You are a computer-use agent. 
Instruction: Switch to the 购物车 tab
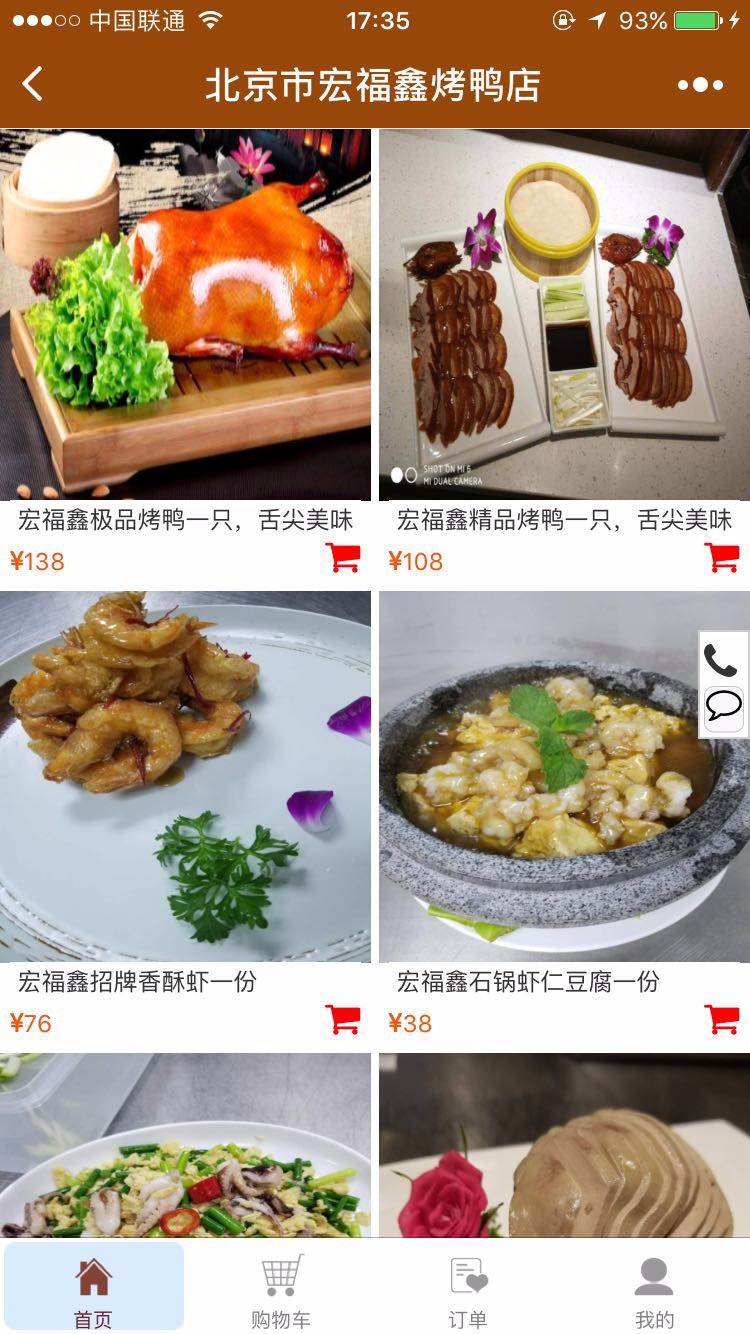click(x=281, y=1287)
